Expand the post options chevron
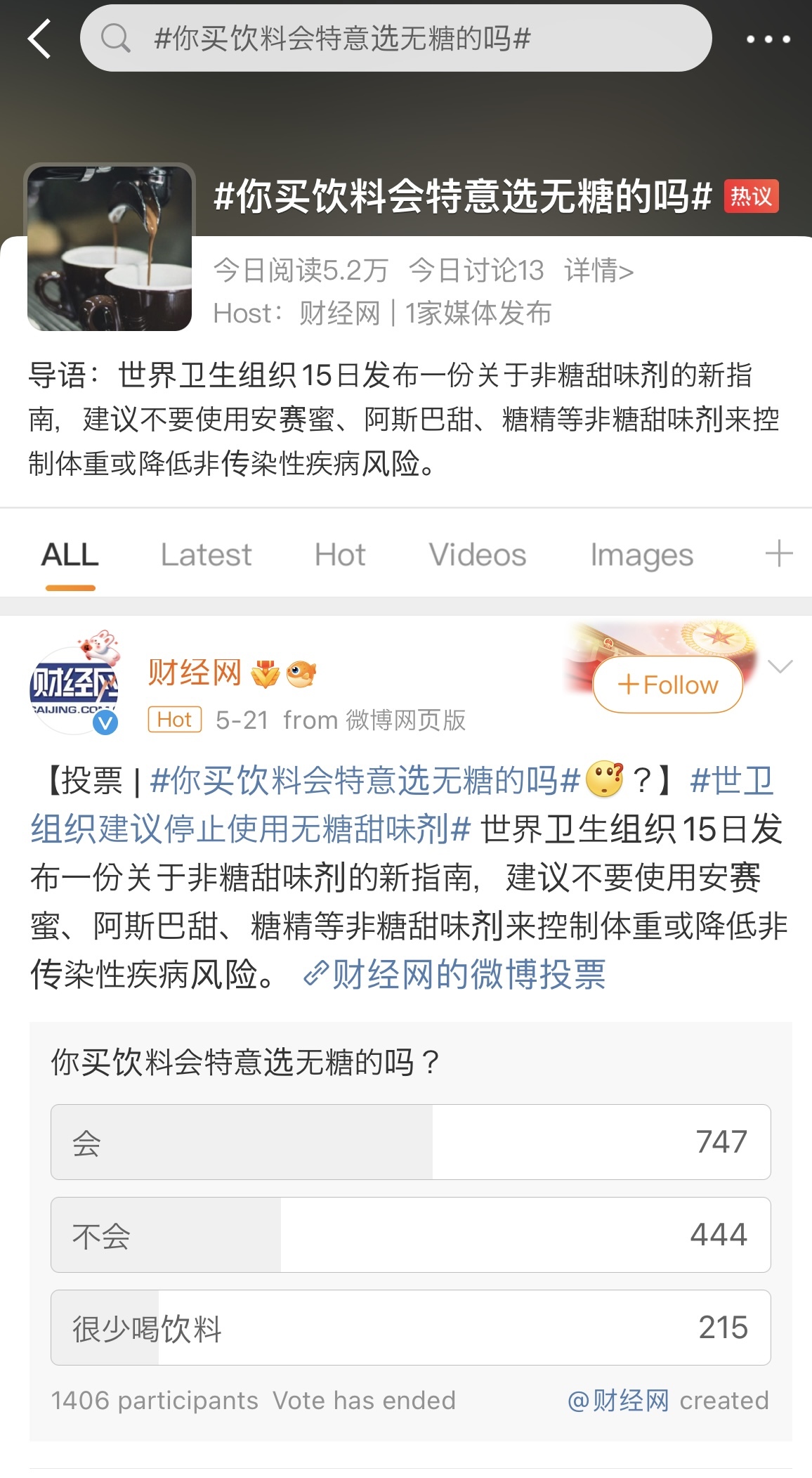 780,666
